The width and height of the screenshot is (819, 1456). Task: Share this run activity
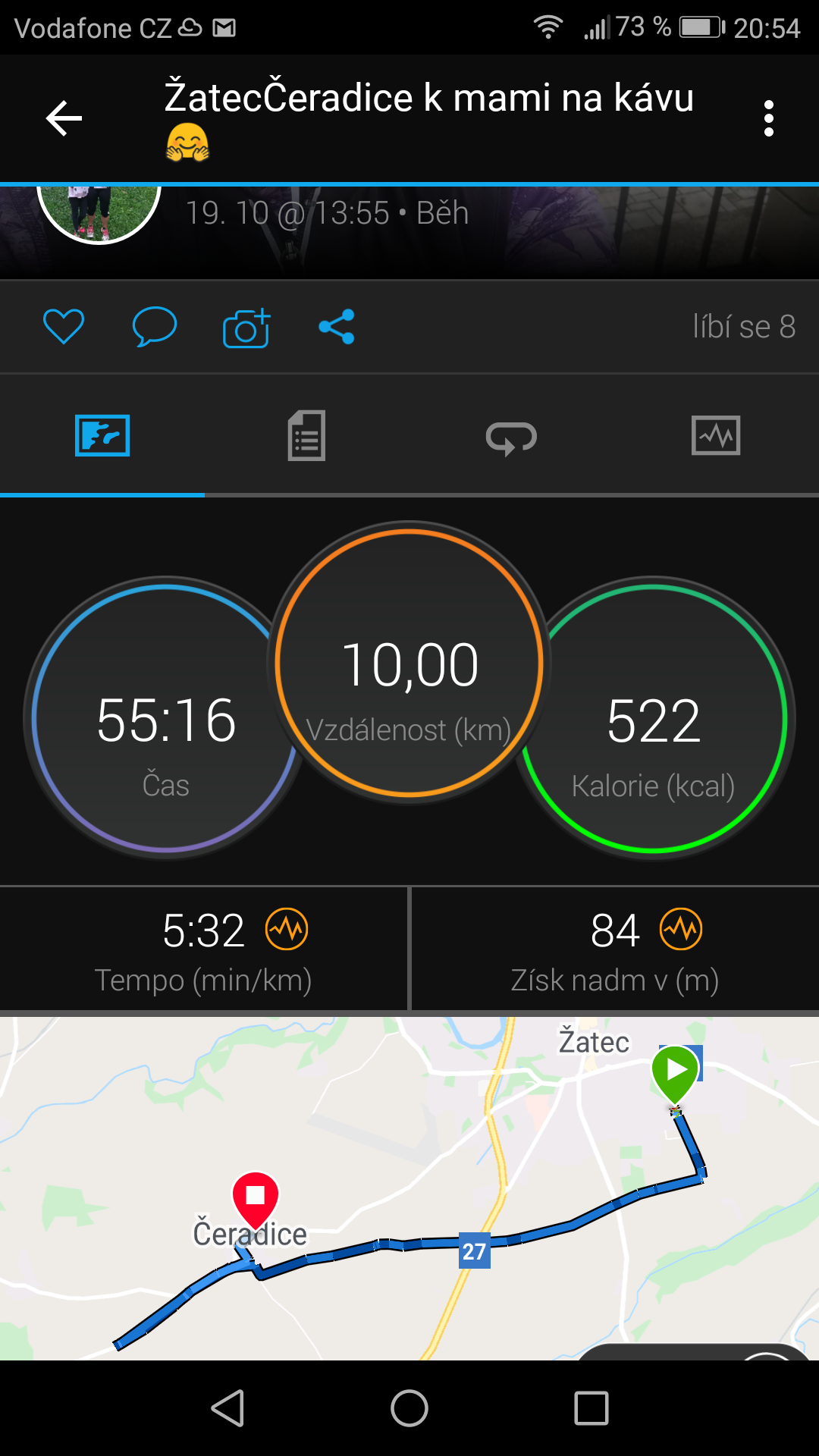pos(337,327)
